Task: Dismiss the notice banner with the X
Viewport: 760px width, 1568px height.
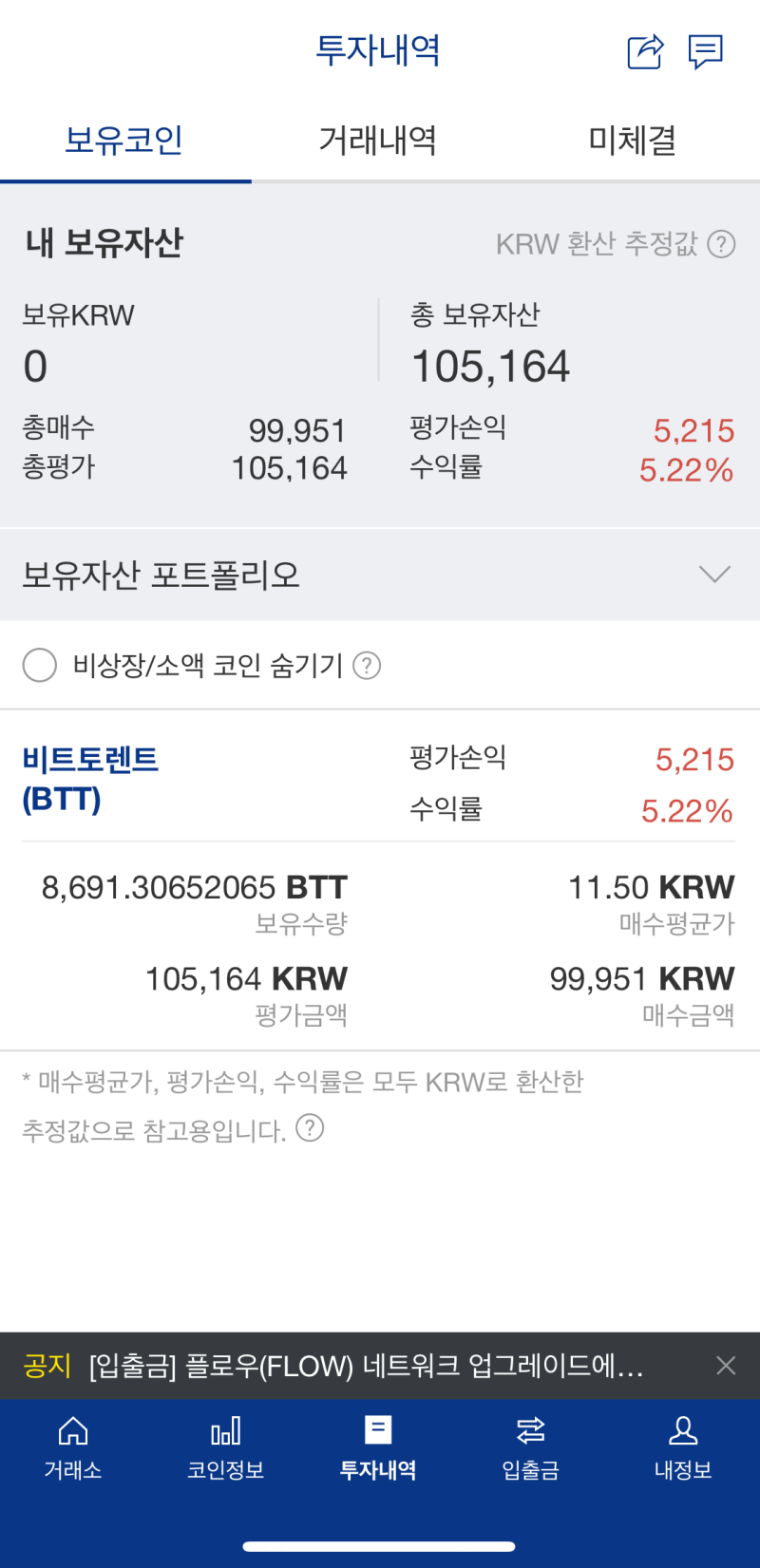Action: pos(726,1366)
